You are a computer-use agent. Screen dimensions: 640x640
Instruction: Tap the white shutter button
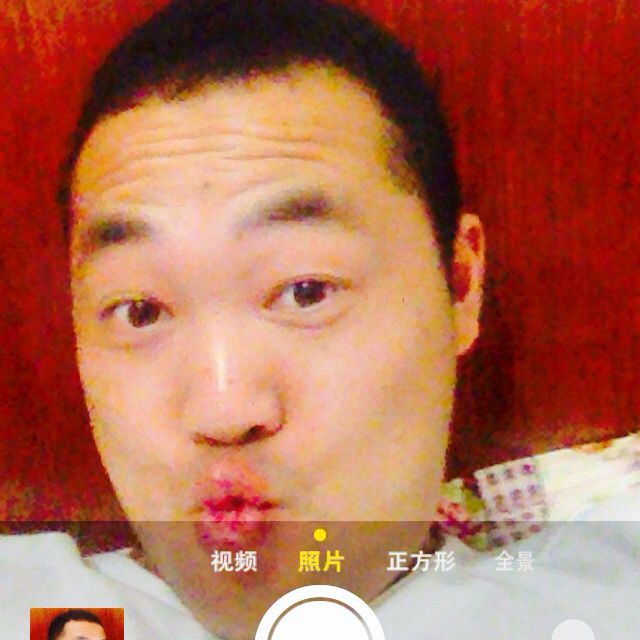pyautogui.click(x=320, y=622)
